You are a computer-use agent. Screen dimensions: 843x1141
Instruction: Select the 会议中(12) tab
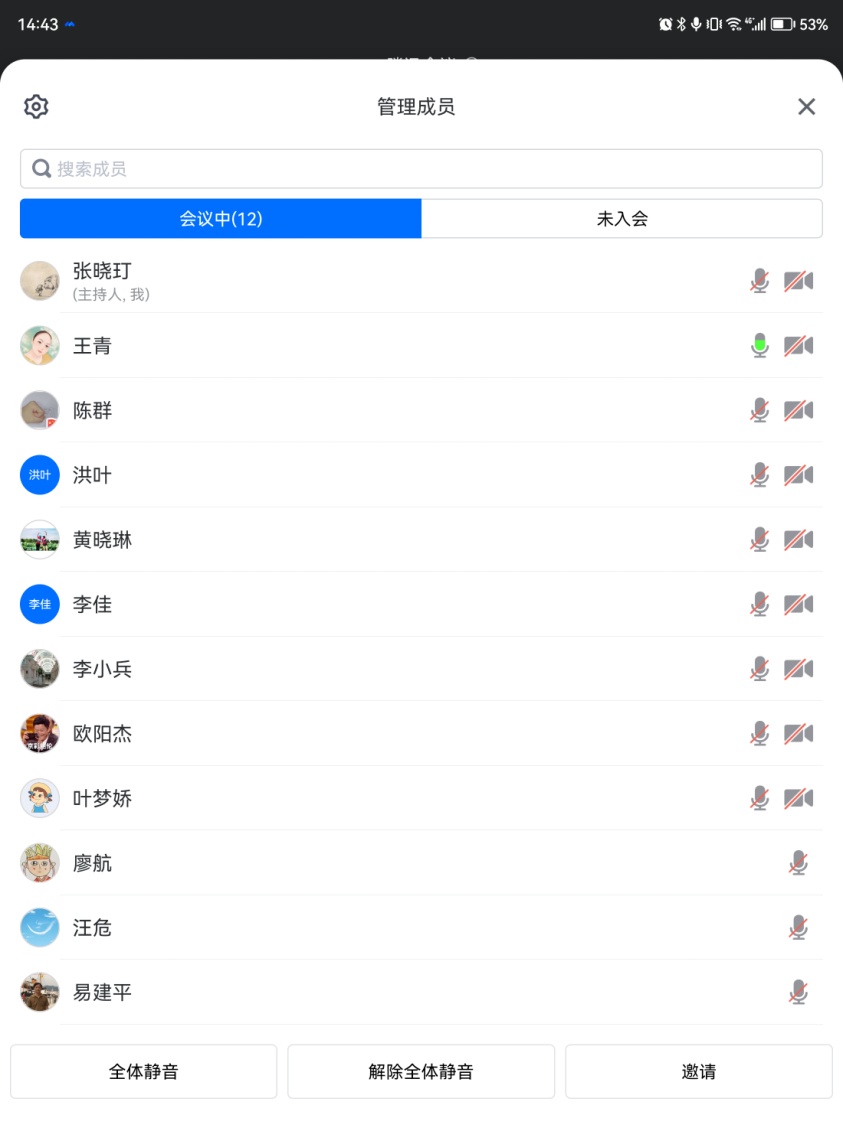[x=221, y=219]
